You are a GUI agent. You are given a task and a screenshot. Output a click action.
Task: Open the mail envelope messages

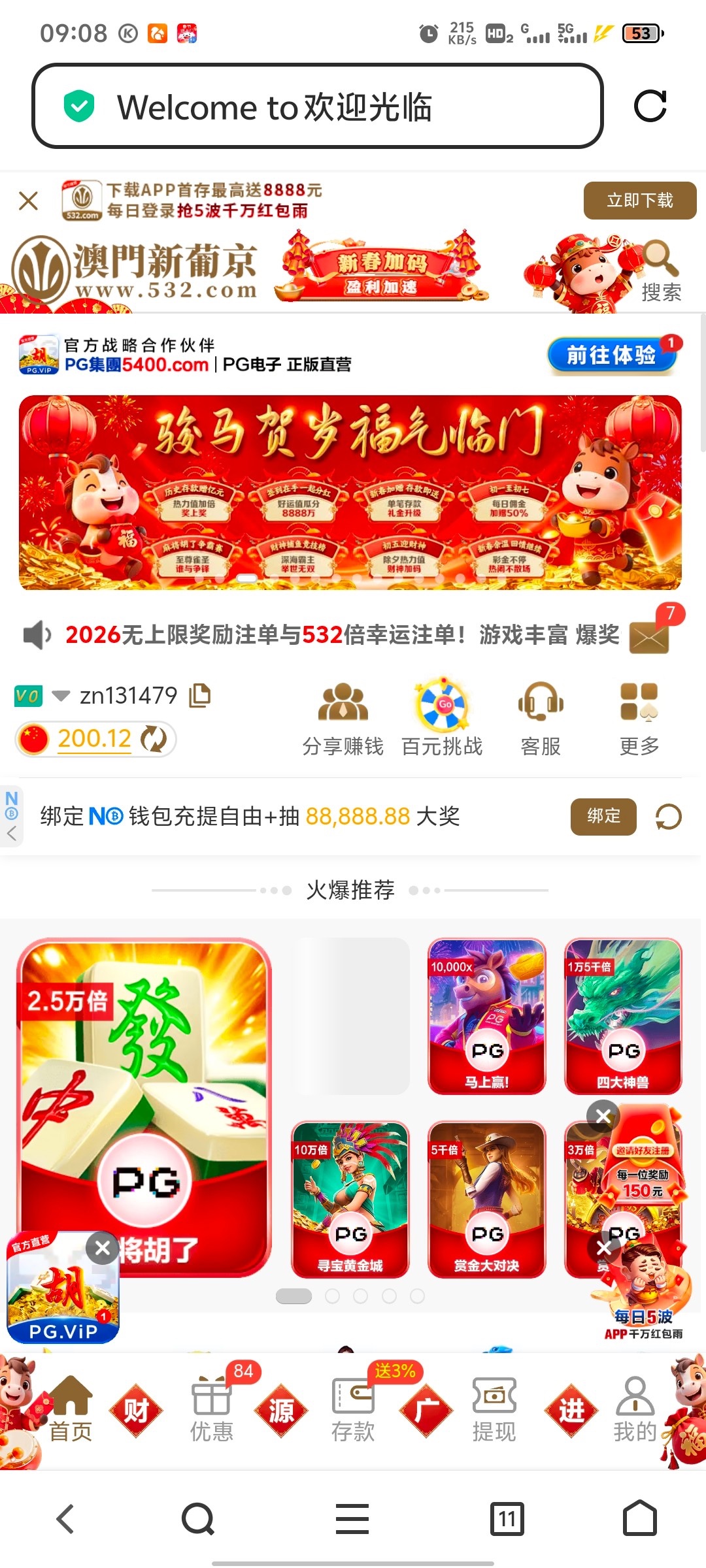coord(649,637)
